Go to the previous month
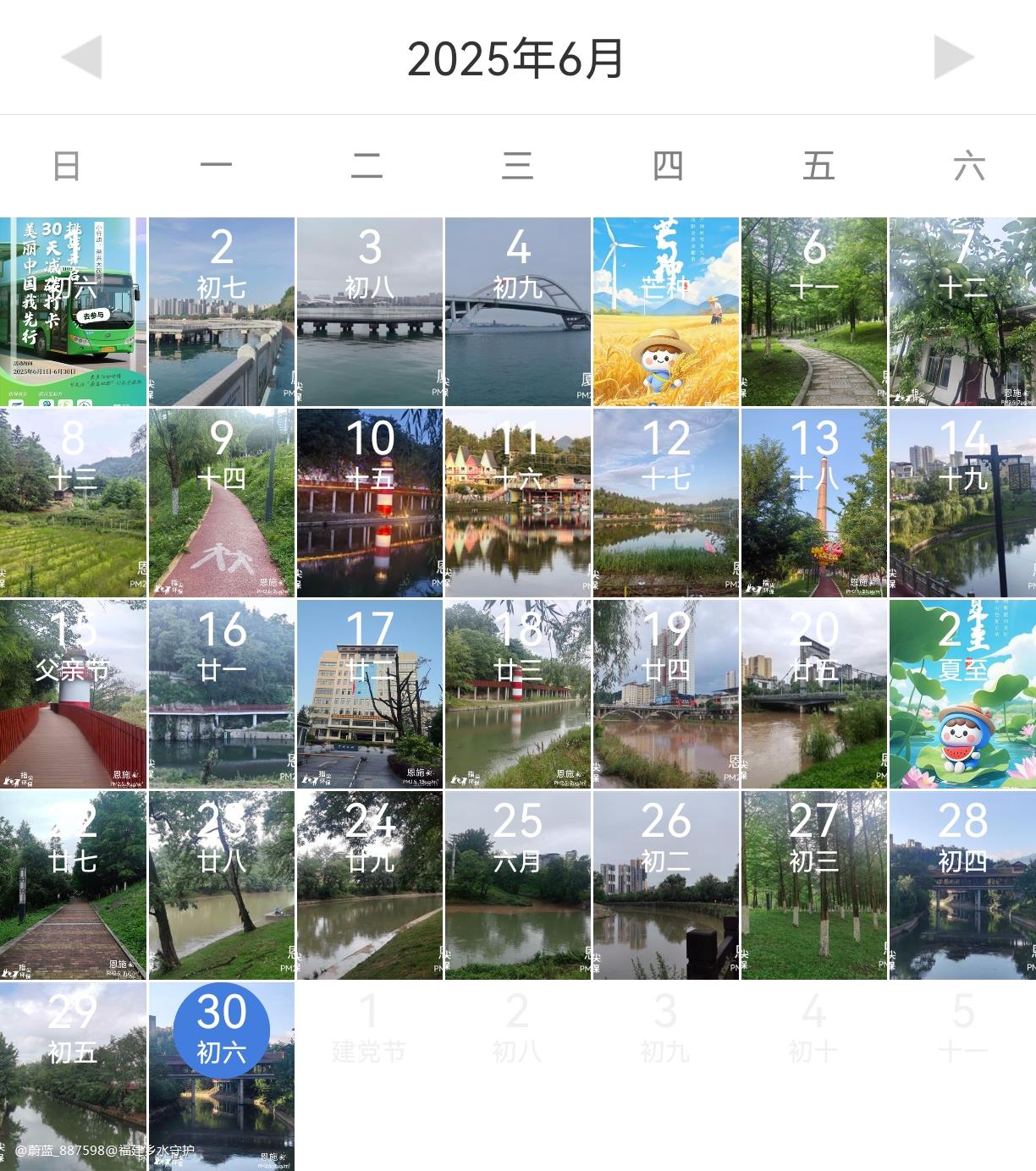 tap(82, 58)
